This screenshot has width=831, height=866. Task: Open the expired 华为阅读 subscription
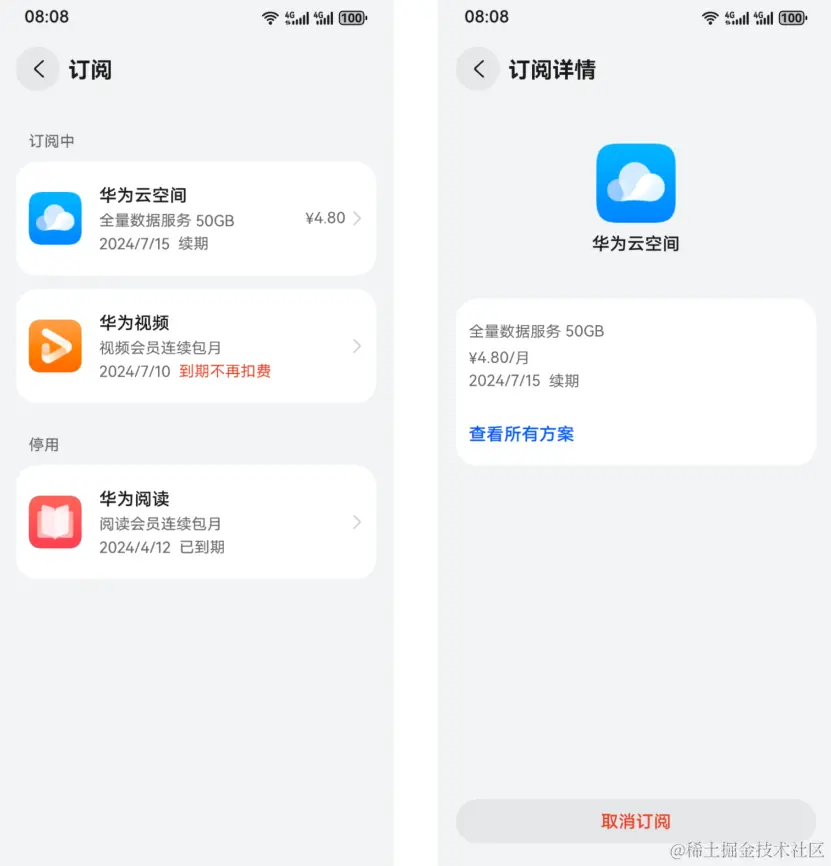pyautogui.click(x=196, y=522)
